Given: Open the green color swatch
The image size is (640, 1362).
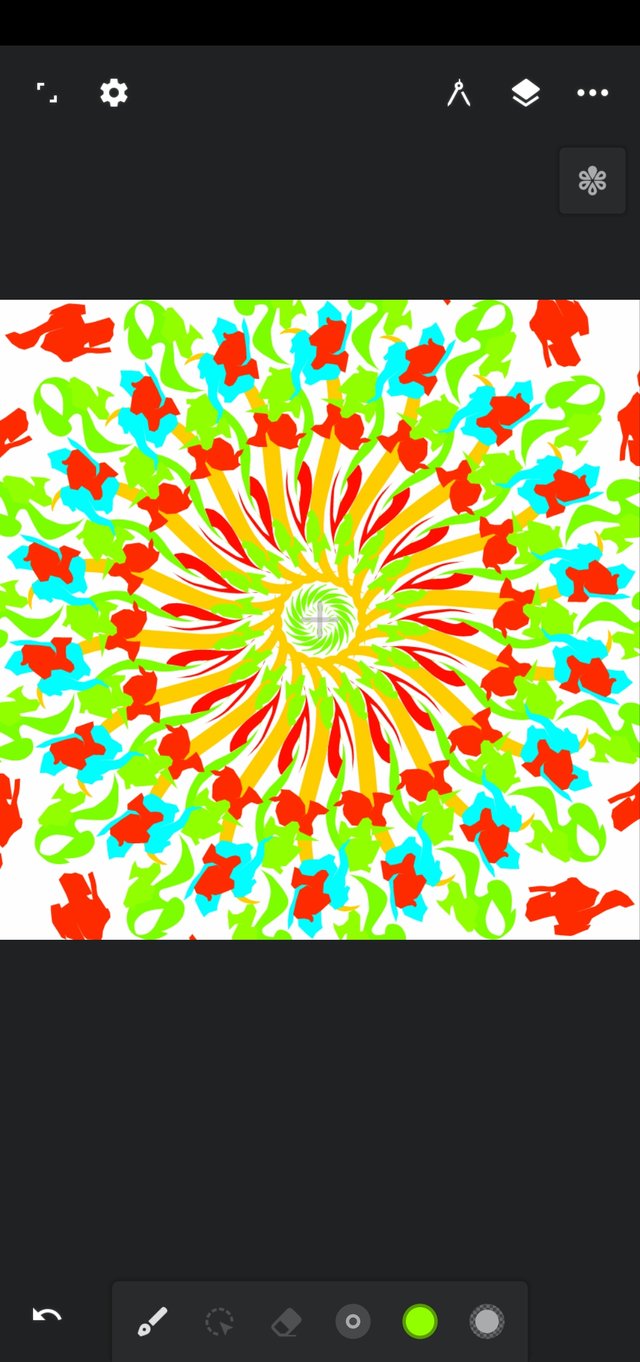Looking at the screenshot, I should (x=420, y=1322).
